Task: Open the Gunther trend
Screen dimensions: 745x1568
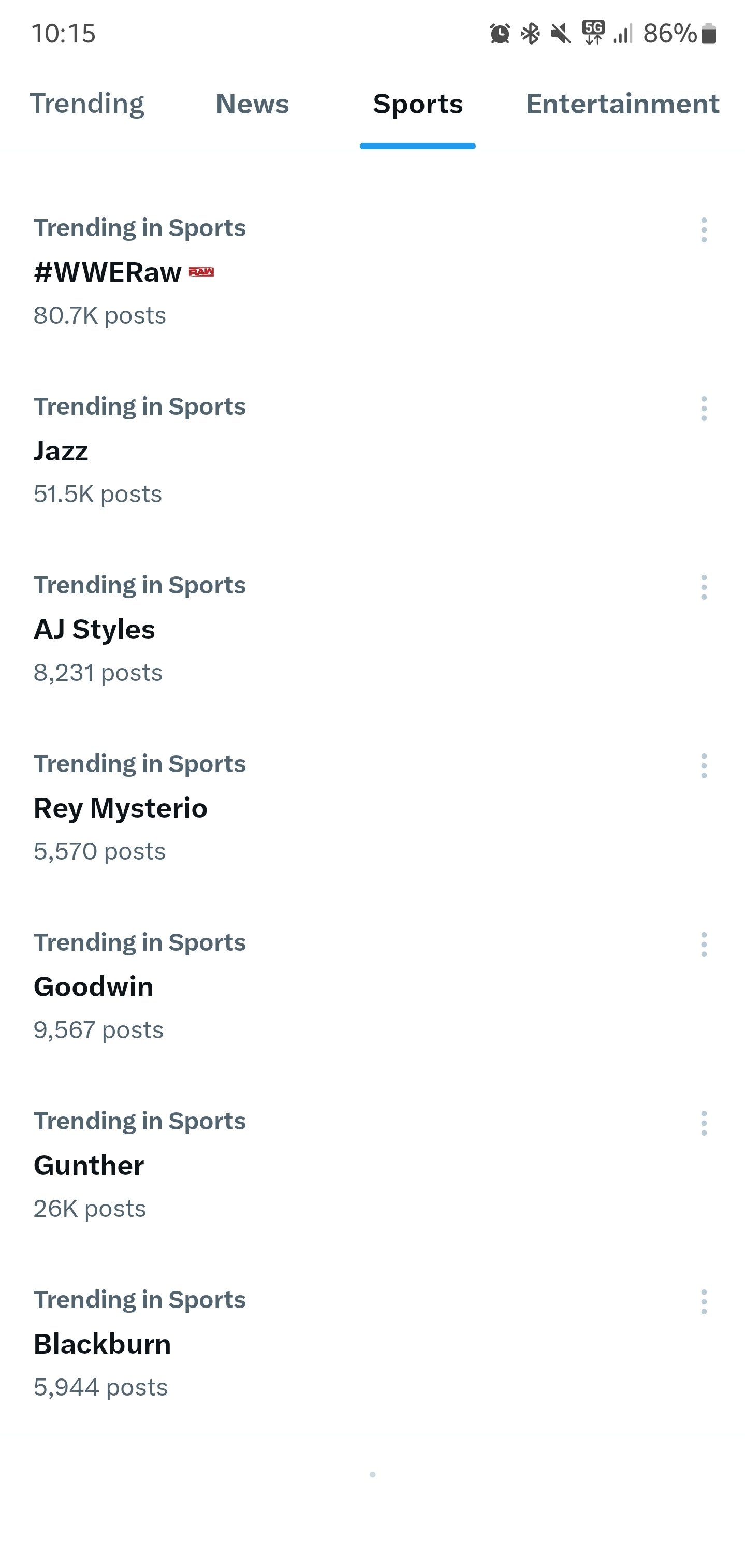Action: (373, 1165)
